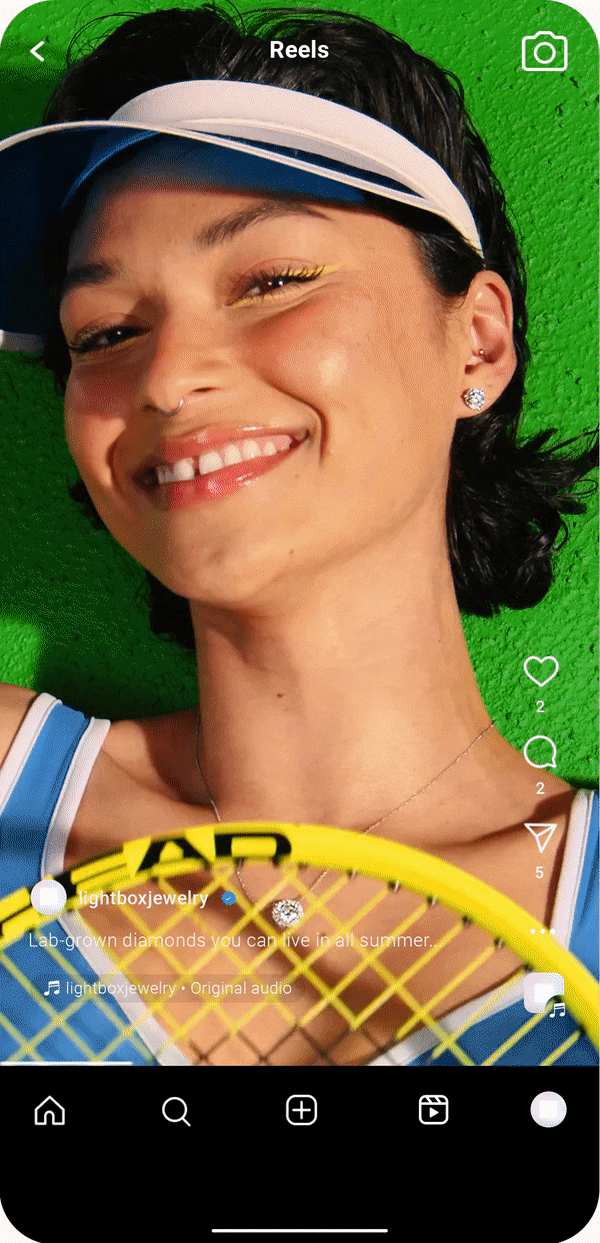Image resolution: width=600 pixels, height=1243 pixels.
Task: Like this reel with the heart icon
Action: [x=541, y=671]
